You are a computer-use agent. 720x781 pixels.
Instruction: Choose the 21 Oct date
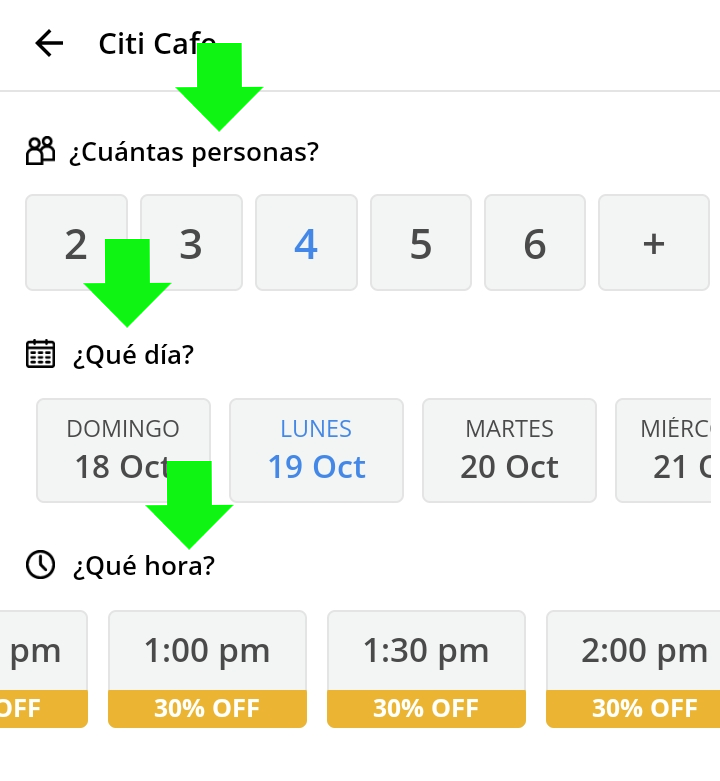click(x=668, y=450)
